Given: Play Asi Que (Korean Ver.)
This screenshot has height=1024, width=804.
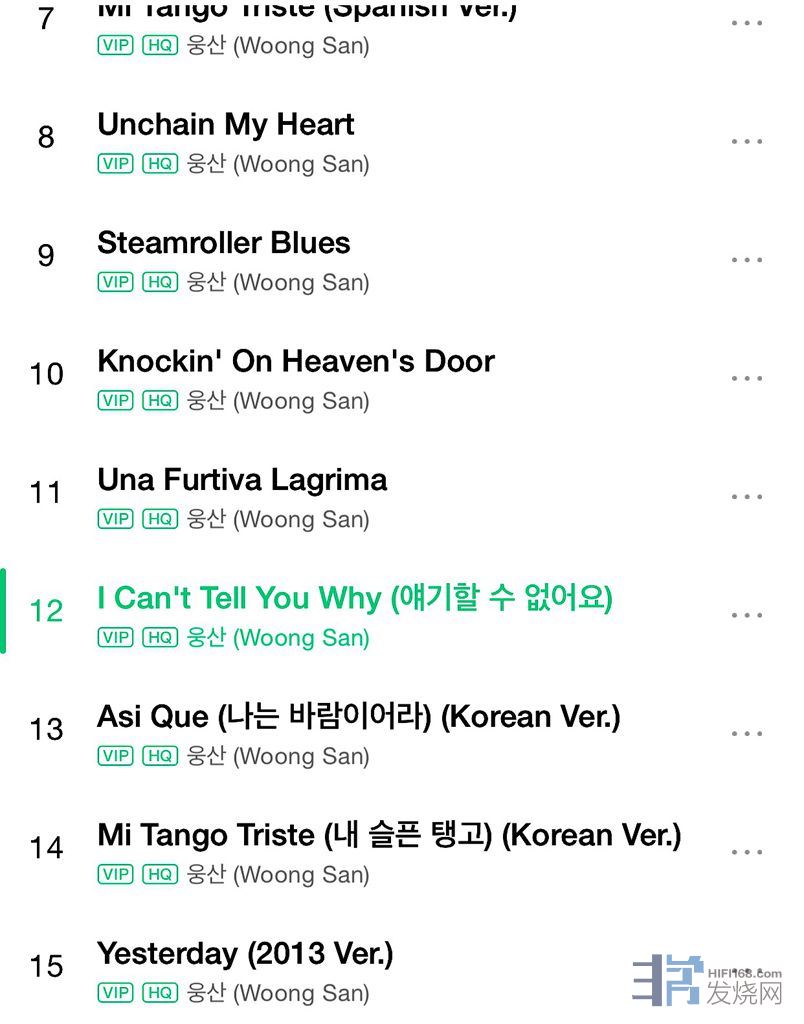Looking at the screenshot, I should (359, 717).
